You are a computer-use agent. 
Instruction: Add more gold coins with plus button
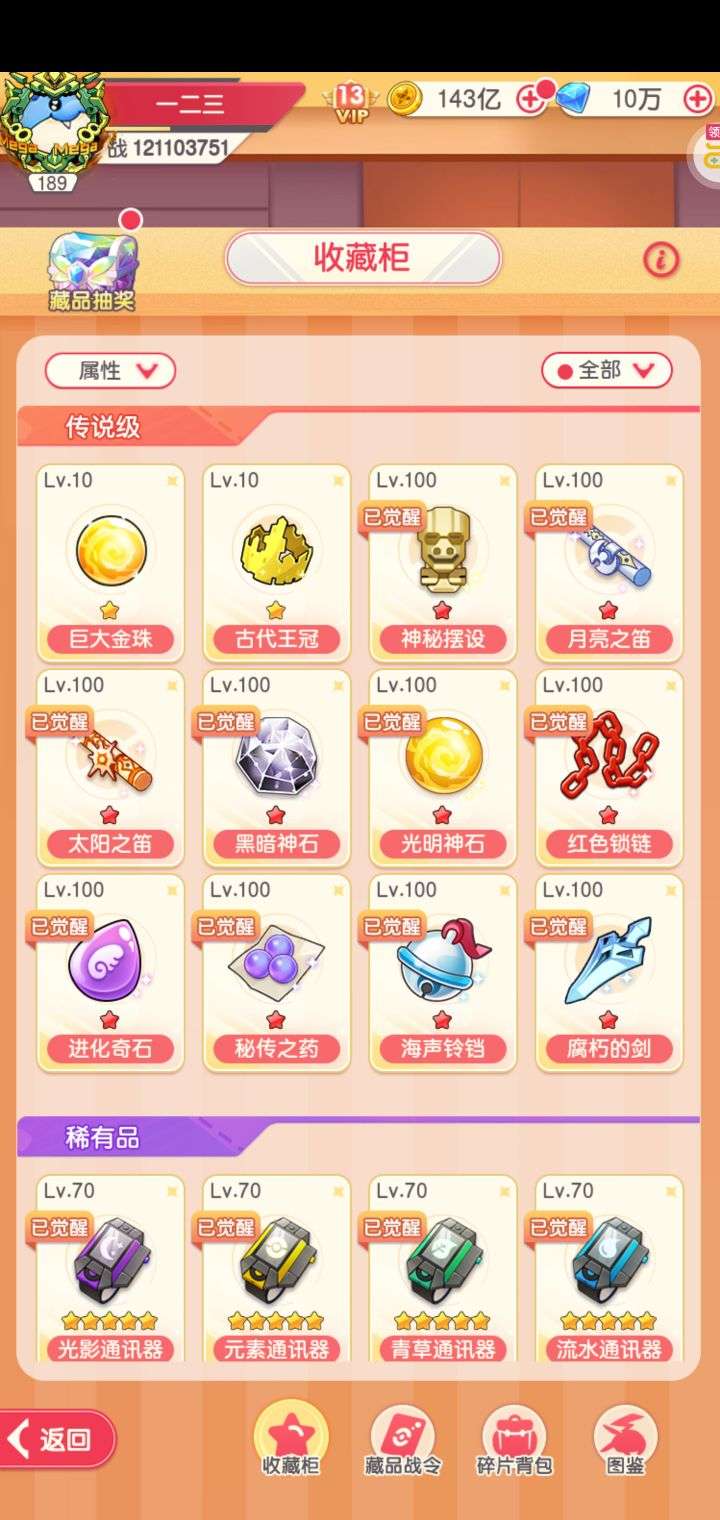point(529,99)
